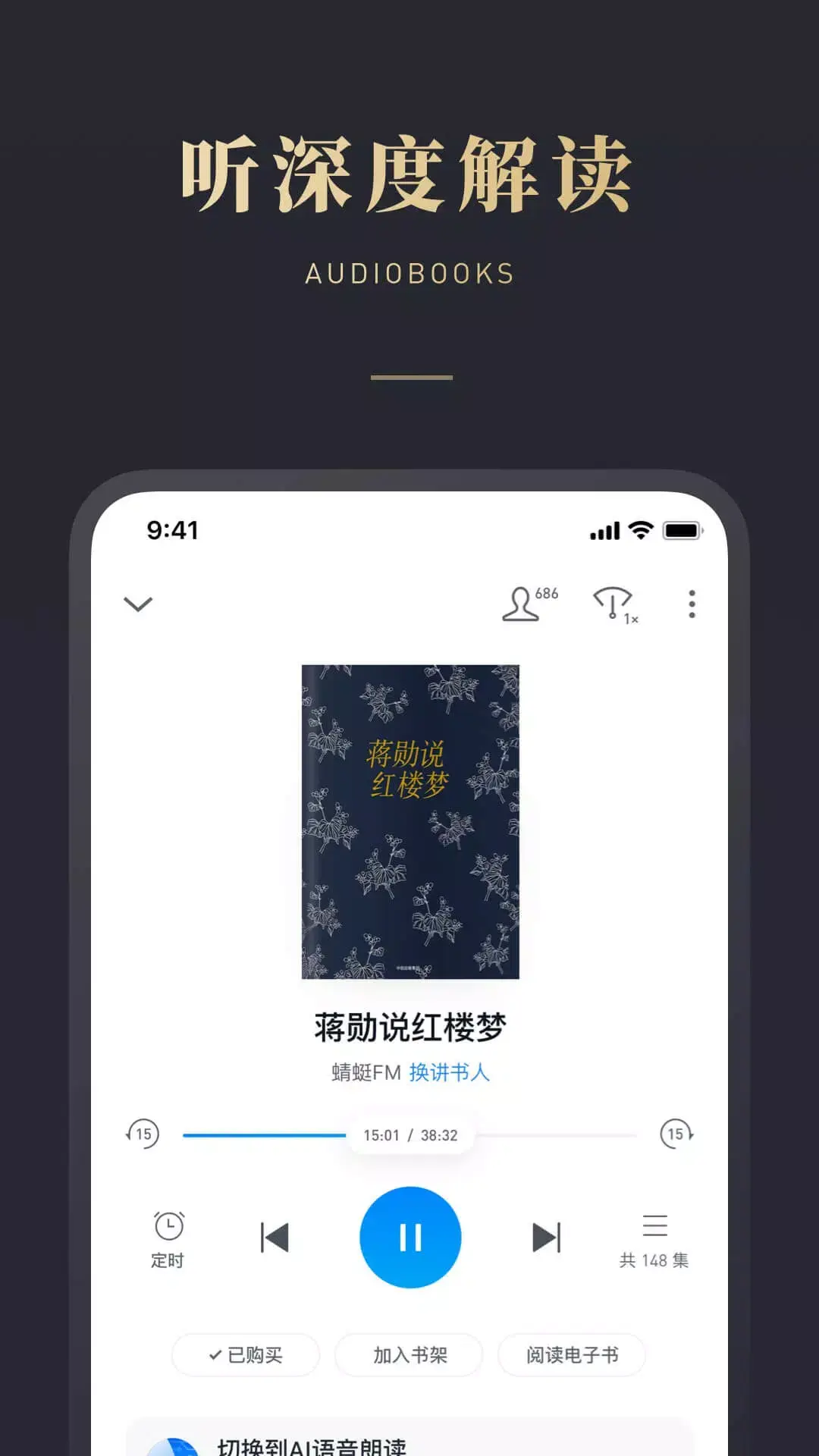This screenshot has width=819, height=1456.
Task: Open 阅读电子书 to read the ebook
Action: pos(571,1355)
